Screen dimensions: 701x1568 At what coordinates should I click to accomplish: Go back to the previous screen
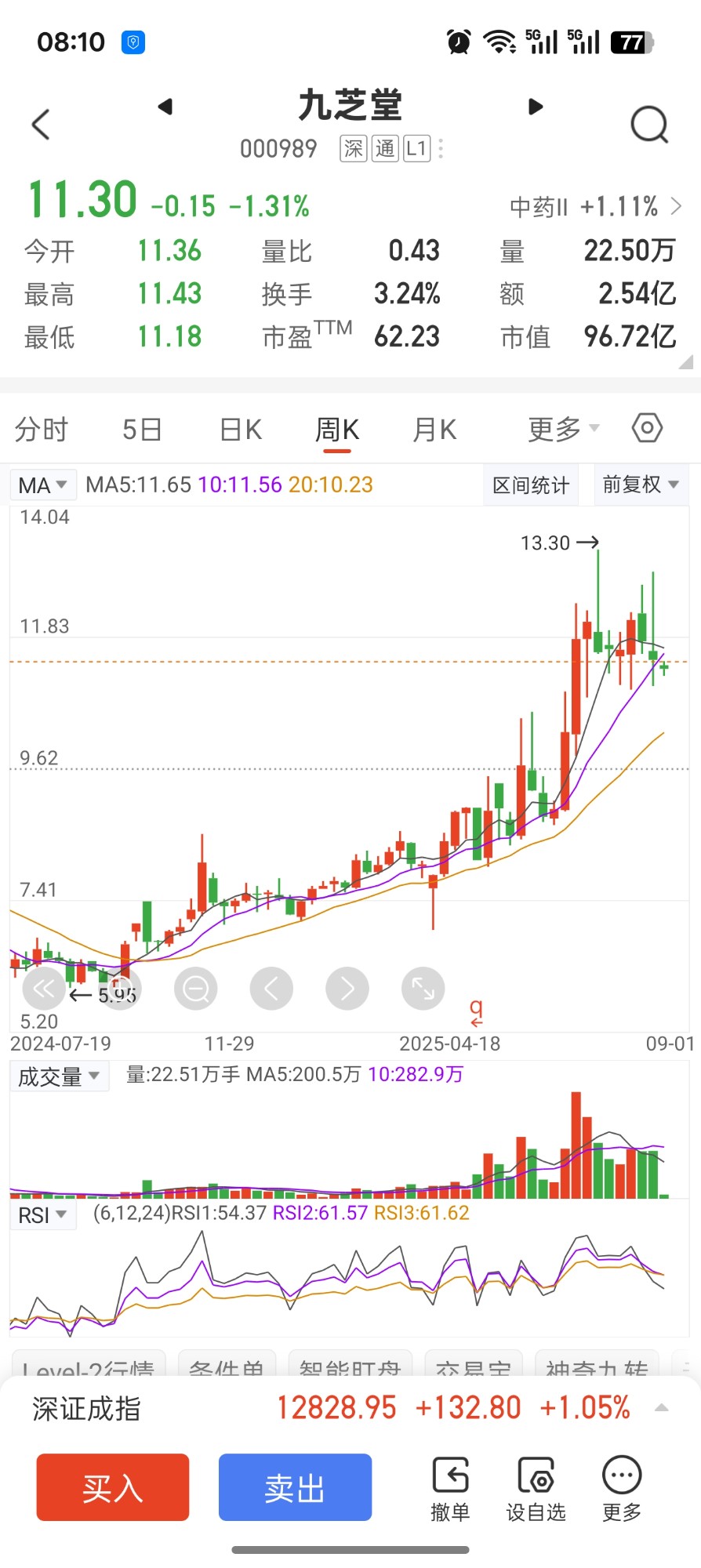click(41, 125)
